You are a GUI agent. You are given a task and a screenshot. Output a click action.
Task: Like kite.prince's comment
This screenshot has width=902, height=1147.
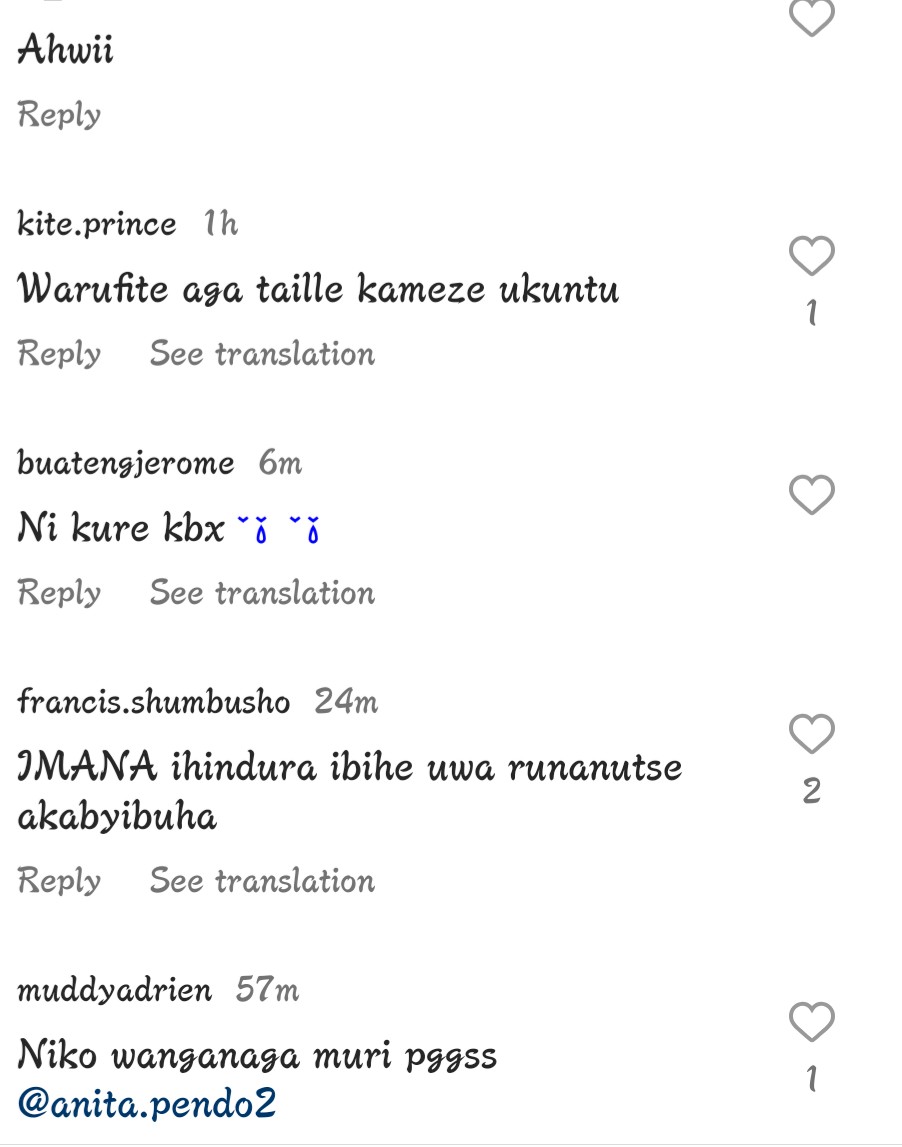[811, 257]
